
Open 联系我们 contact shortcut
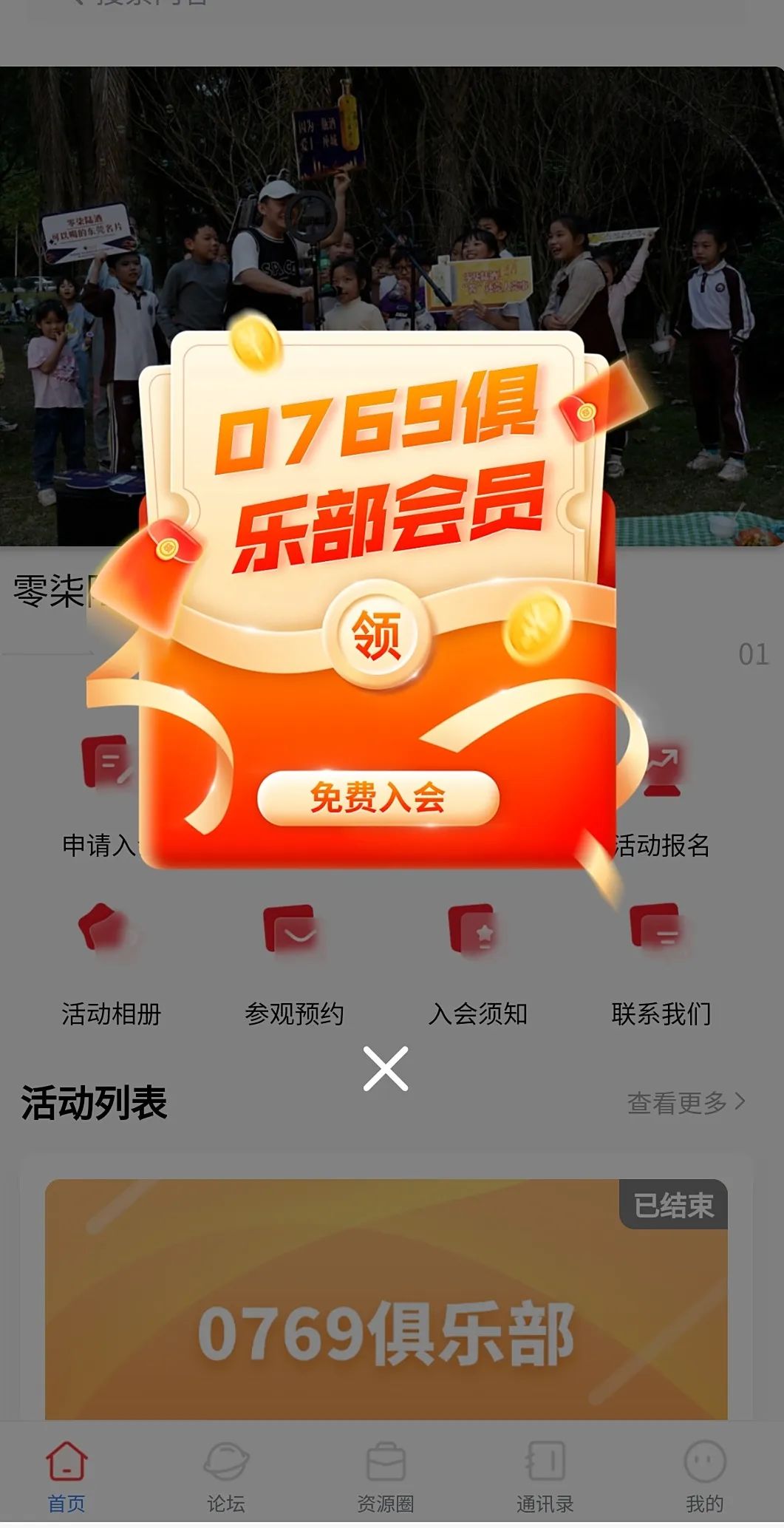(x=661, y=961)
